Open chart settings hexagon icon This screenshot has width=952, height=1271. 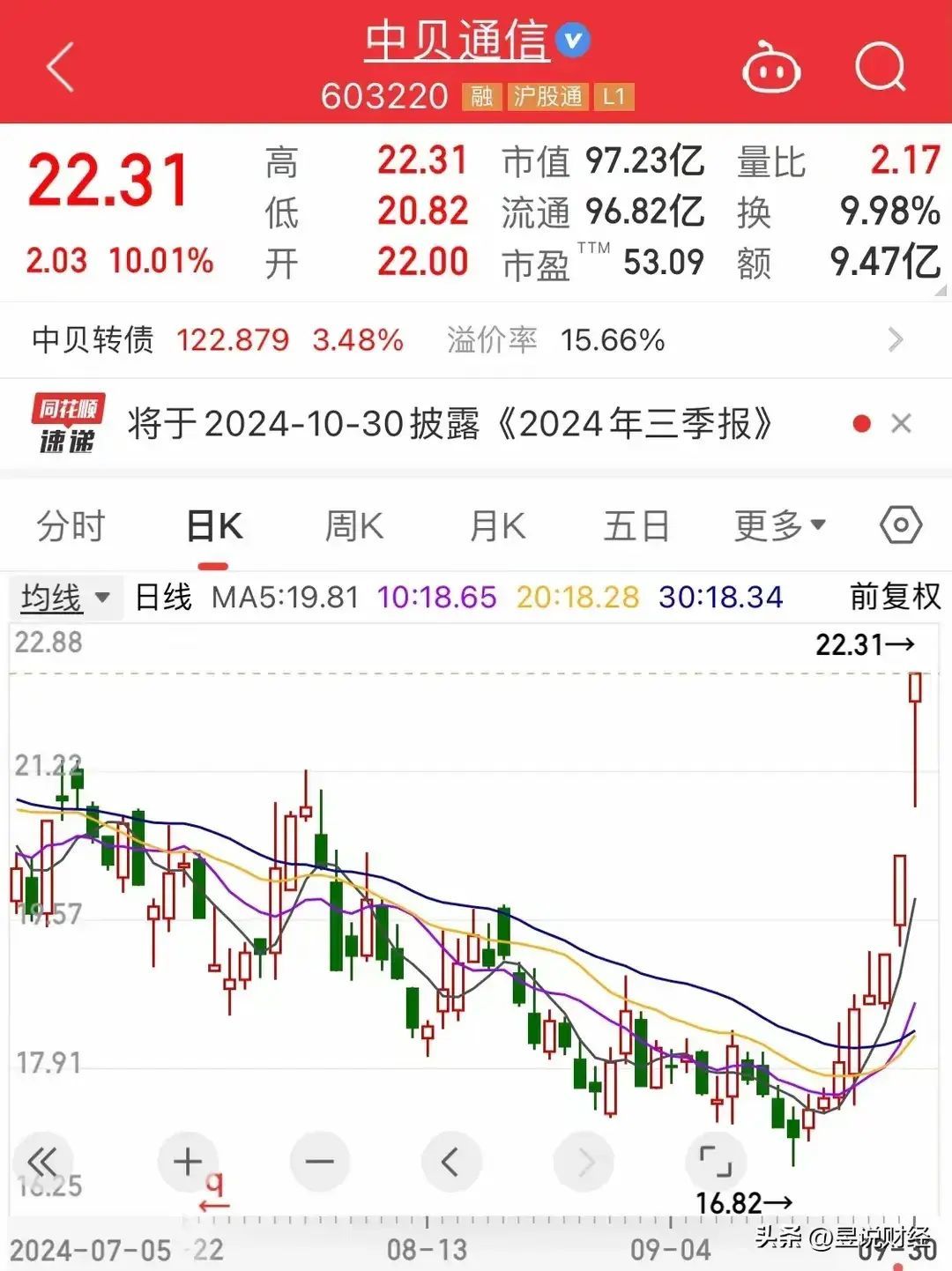(901, 526)
